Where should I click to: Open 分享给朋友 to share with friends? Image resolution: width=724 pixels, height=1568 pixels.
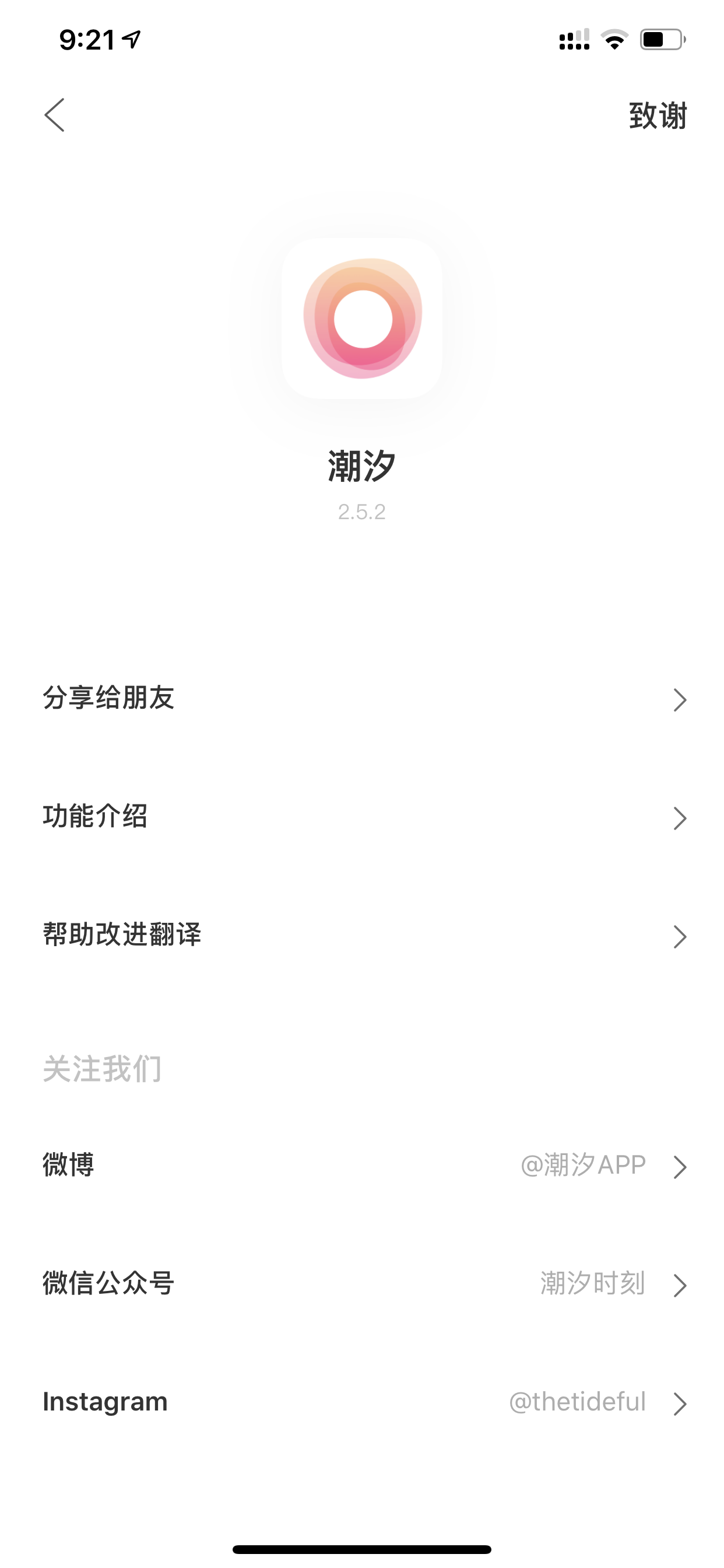(x=362, y=699)
